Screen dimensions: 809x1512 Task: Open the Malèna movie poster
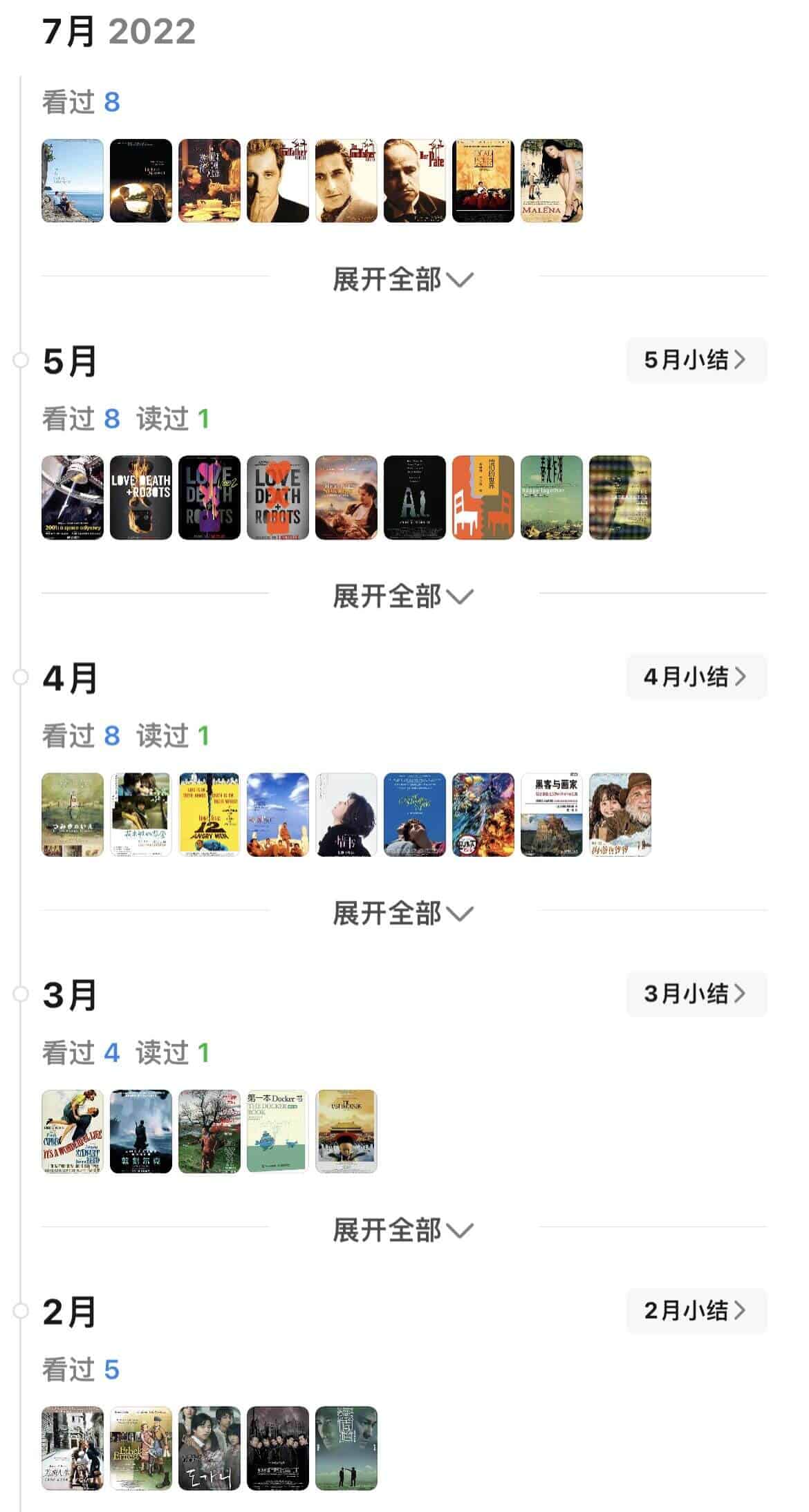(551, 181)
